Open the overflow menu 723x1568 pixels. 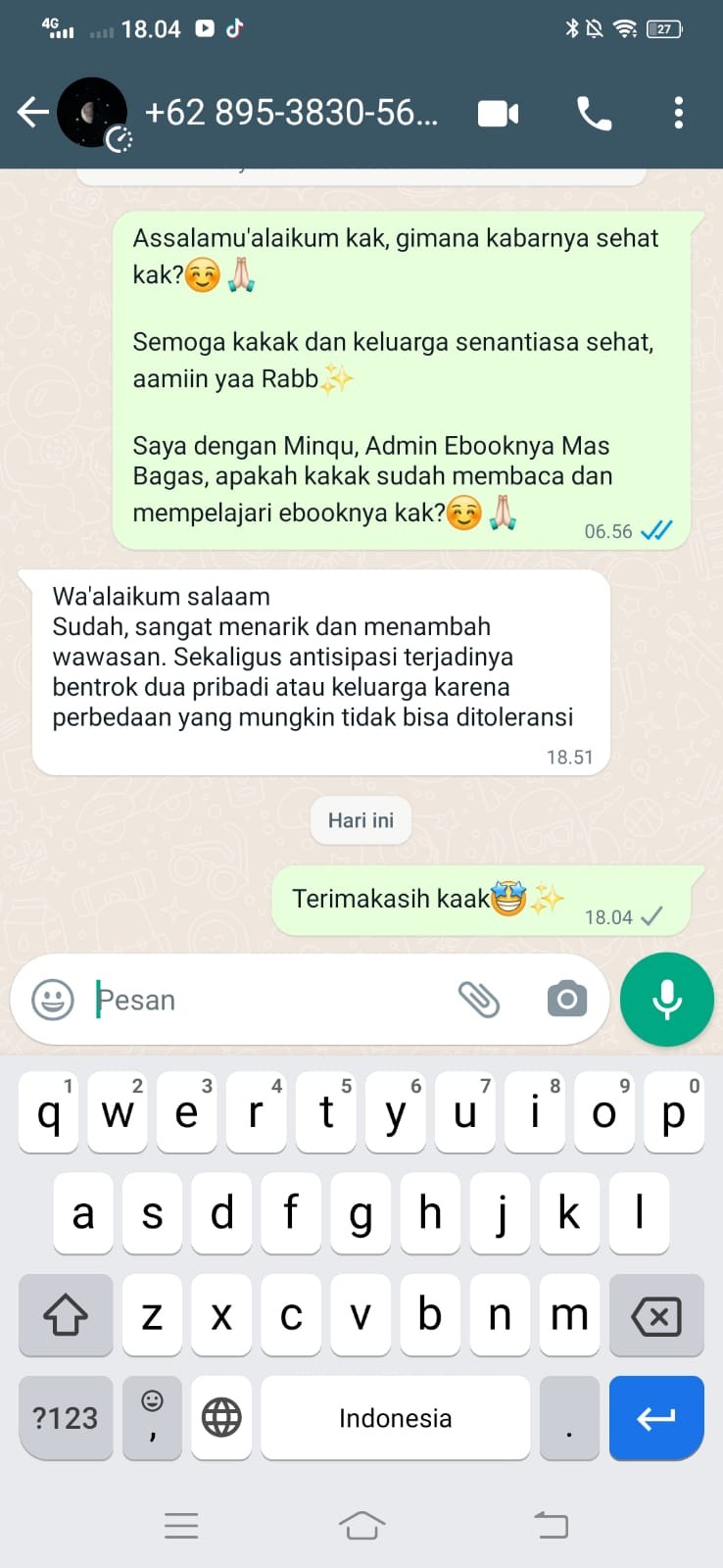[678, 114]
